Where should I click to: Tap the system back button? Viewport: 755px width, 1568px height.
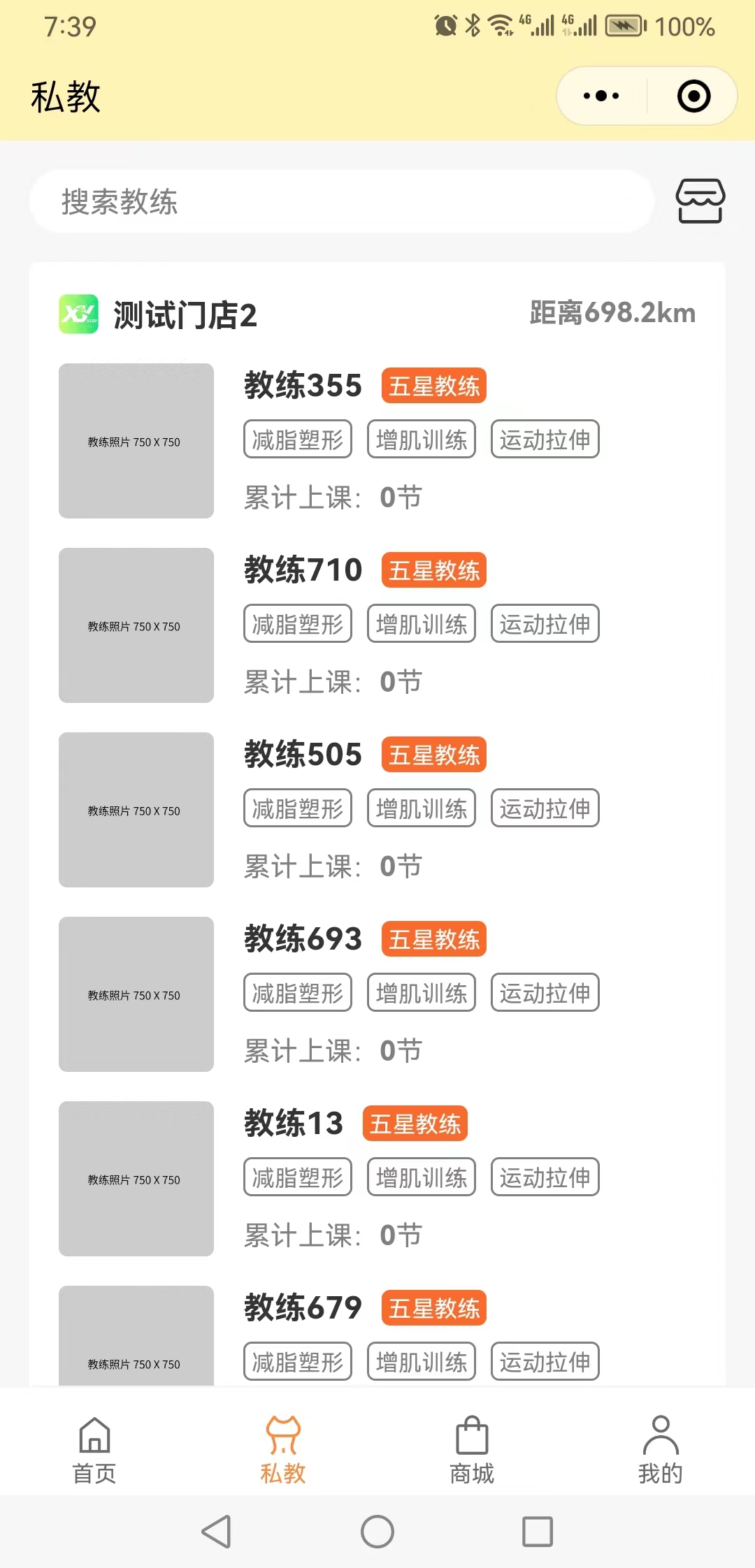point(217,1532)
